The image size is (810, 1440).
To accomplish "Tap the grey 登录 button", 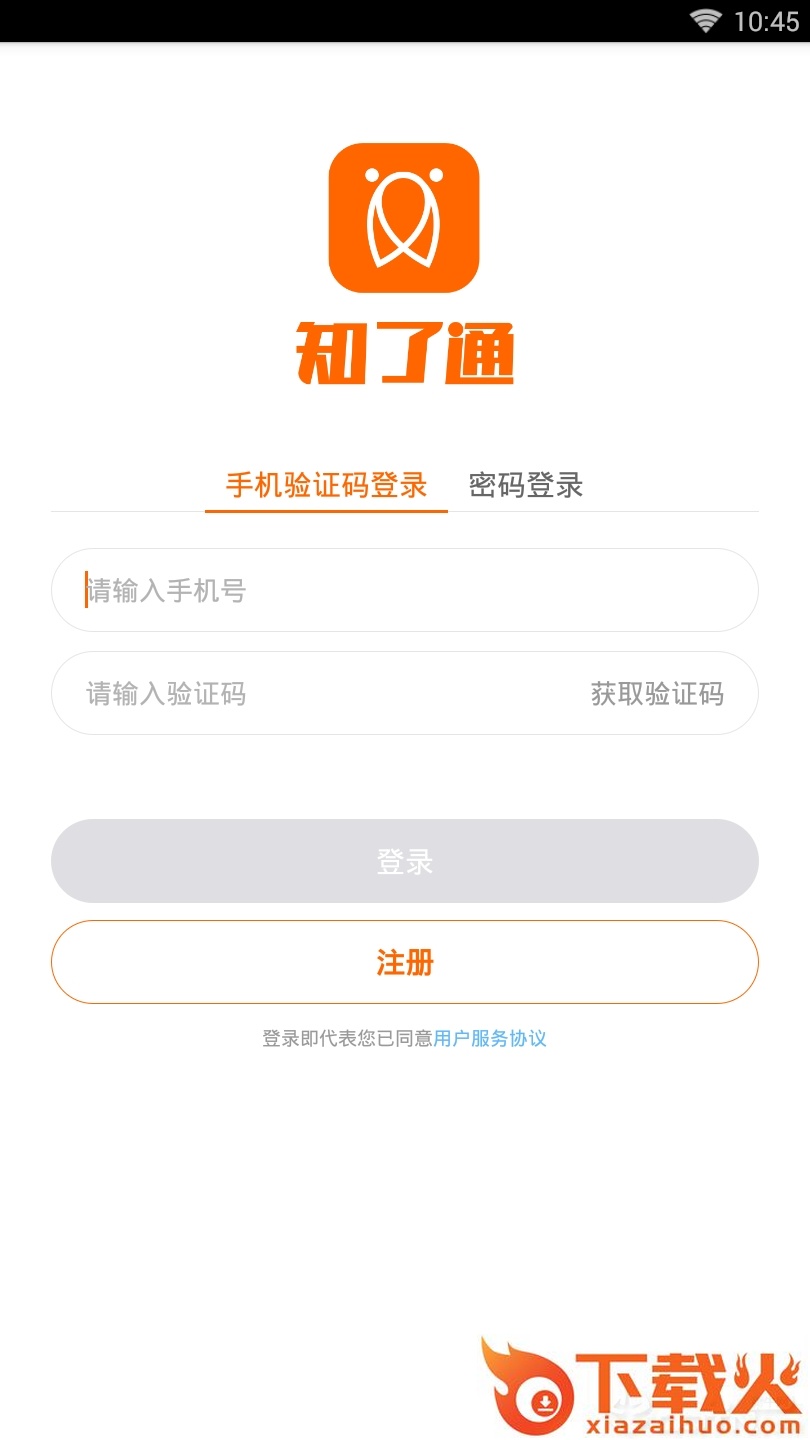I will tap(404, 861).
